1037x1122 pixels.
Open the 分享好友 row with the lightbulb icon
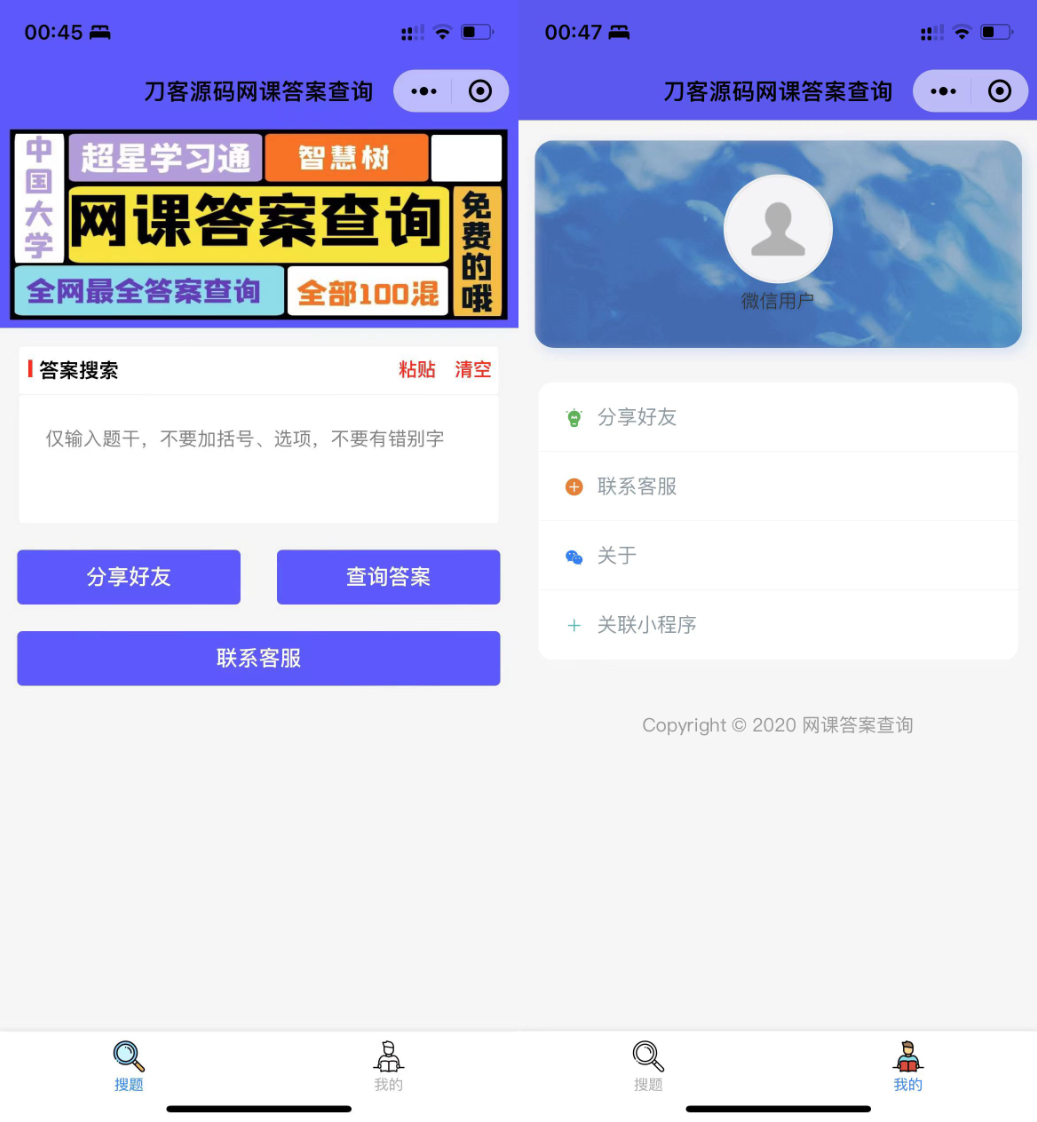click(x=777, y=417)
